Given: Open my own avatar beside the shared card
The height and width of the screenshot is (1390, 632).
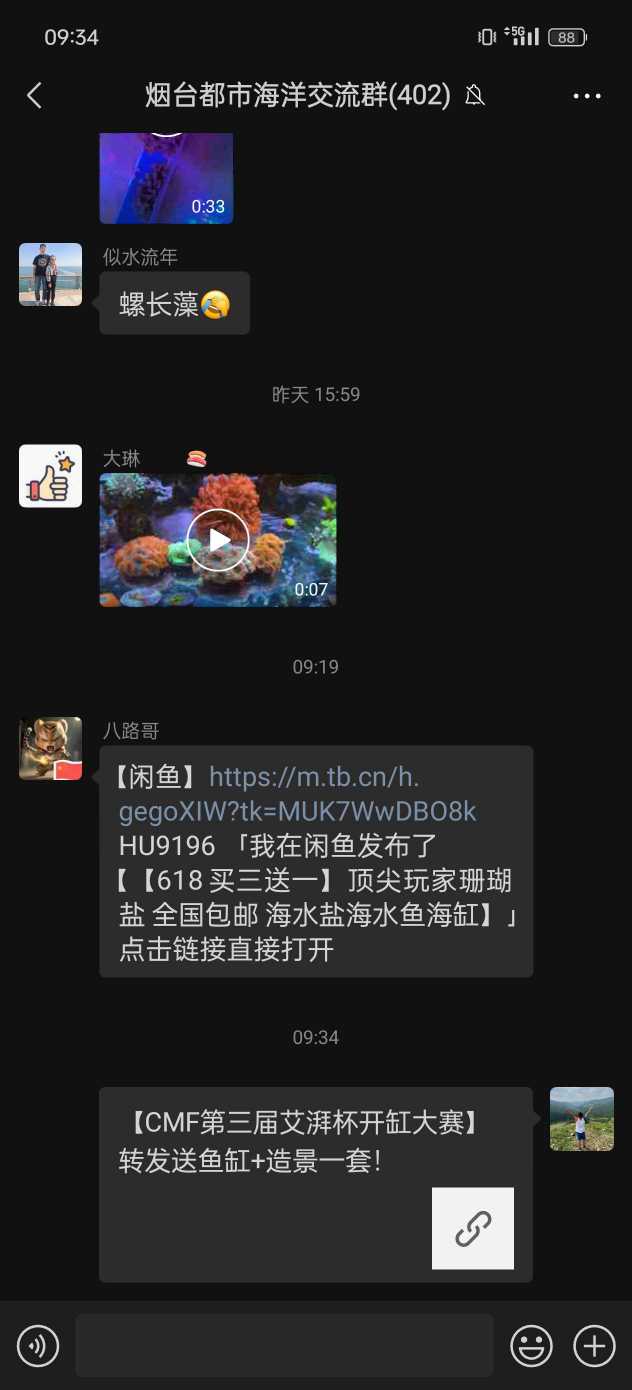Looking at the screenshot, I should coord(581,1118).
